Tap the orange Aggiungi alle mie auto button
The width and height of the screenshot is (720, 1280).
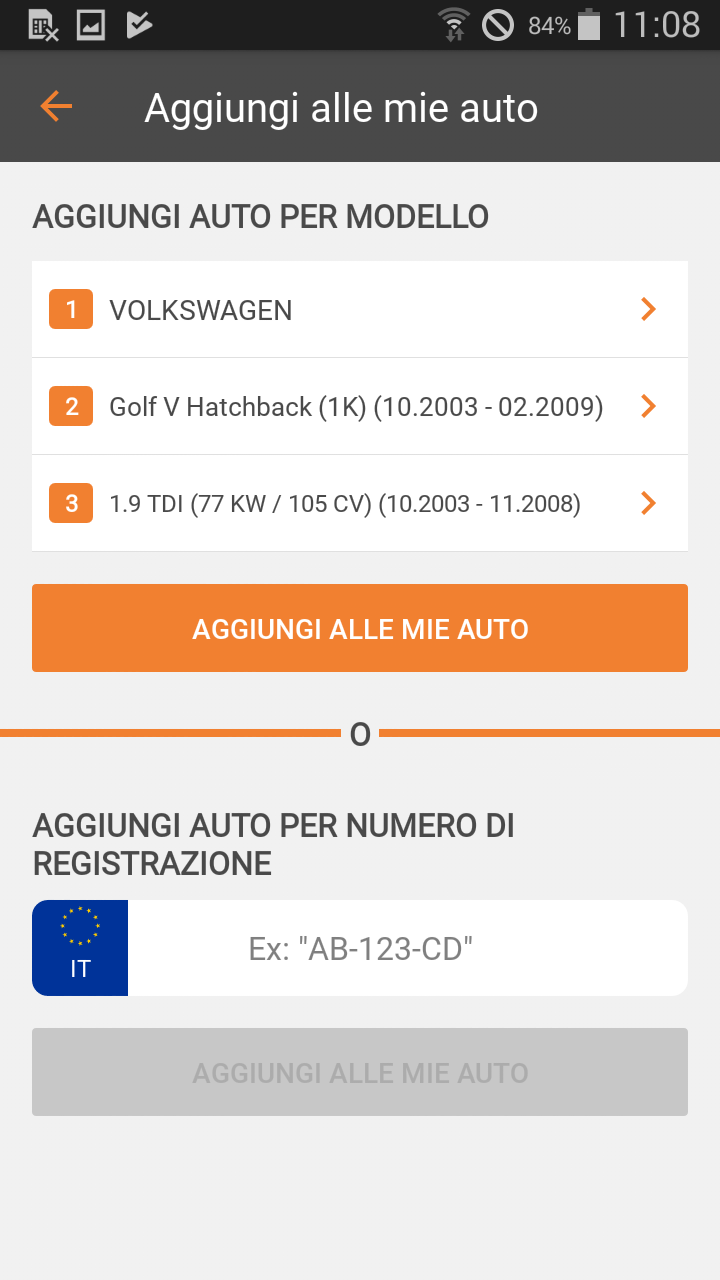360,628
